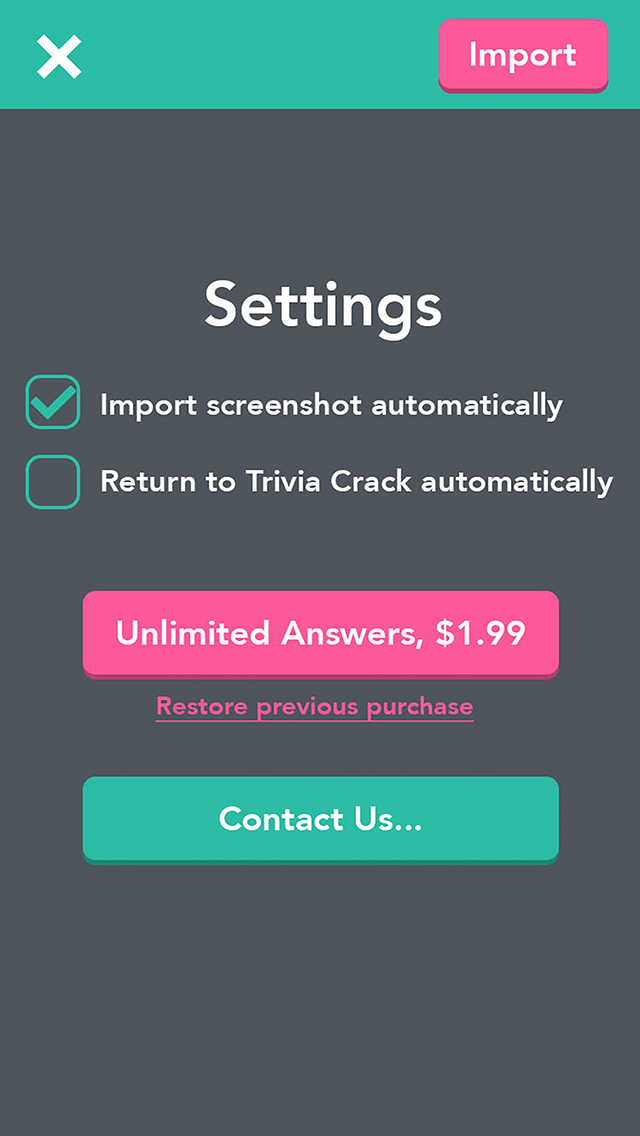Enable Return to Trivia Crack automatically

[x=53, y=482]
